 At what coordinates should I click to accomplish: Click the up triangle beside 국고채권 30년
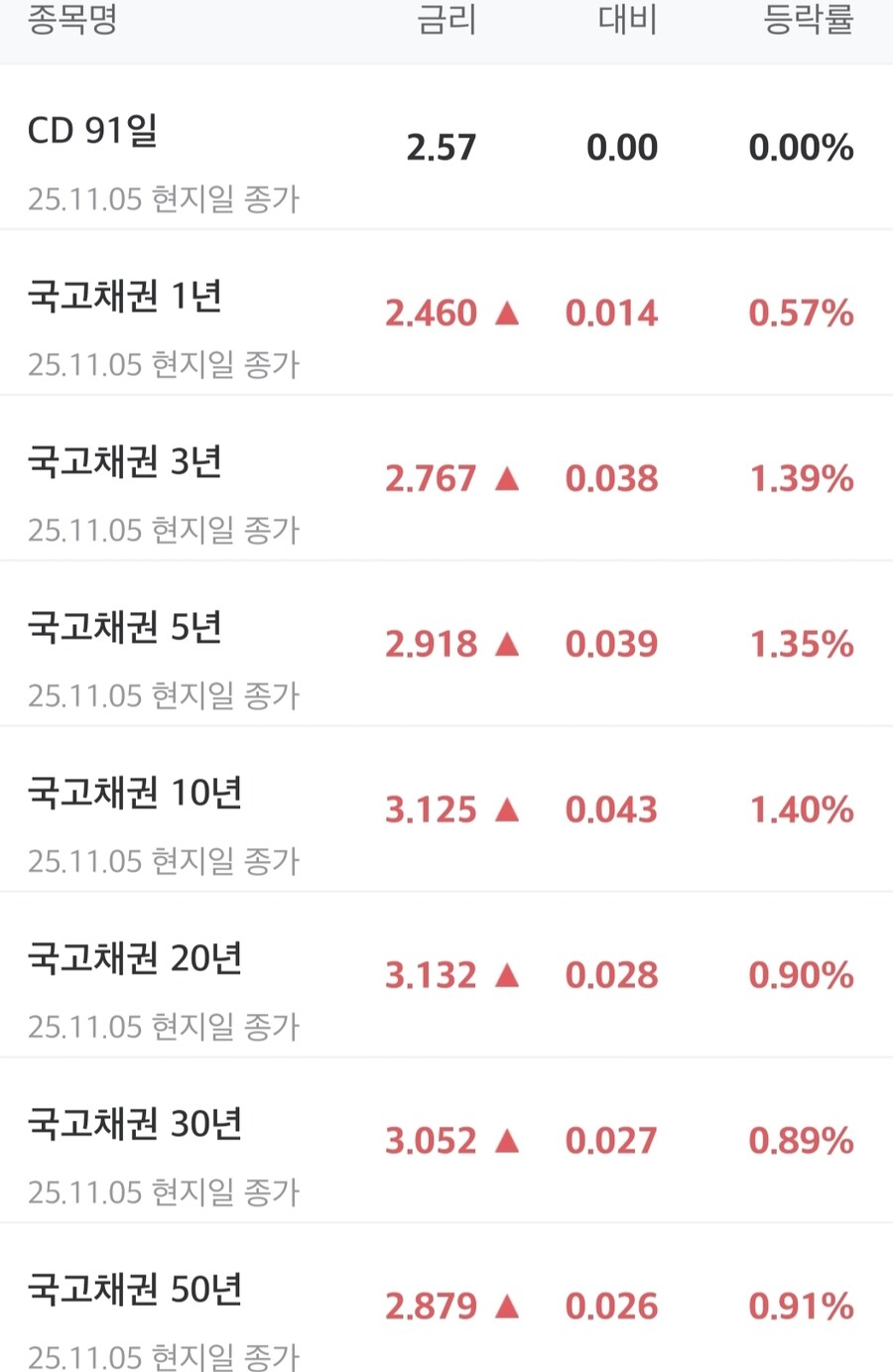tap(507, 1140)
